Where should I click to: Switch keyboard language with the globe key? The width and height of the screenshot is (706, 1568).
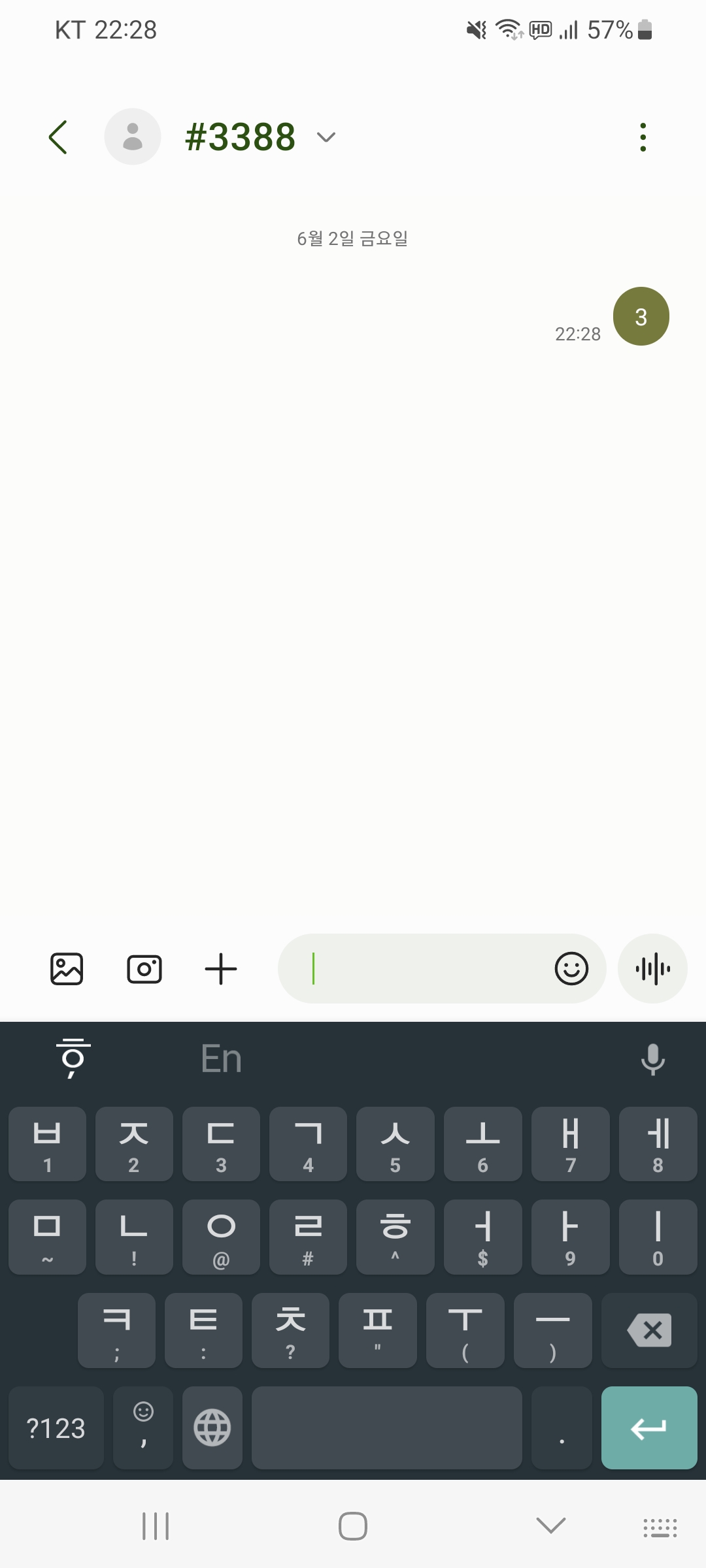(212, 1428)
